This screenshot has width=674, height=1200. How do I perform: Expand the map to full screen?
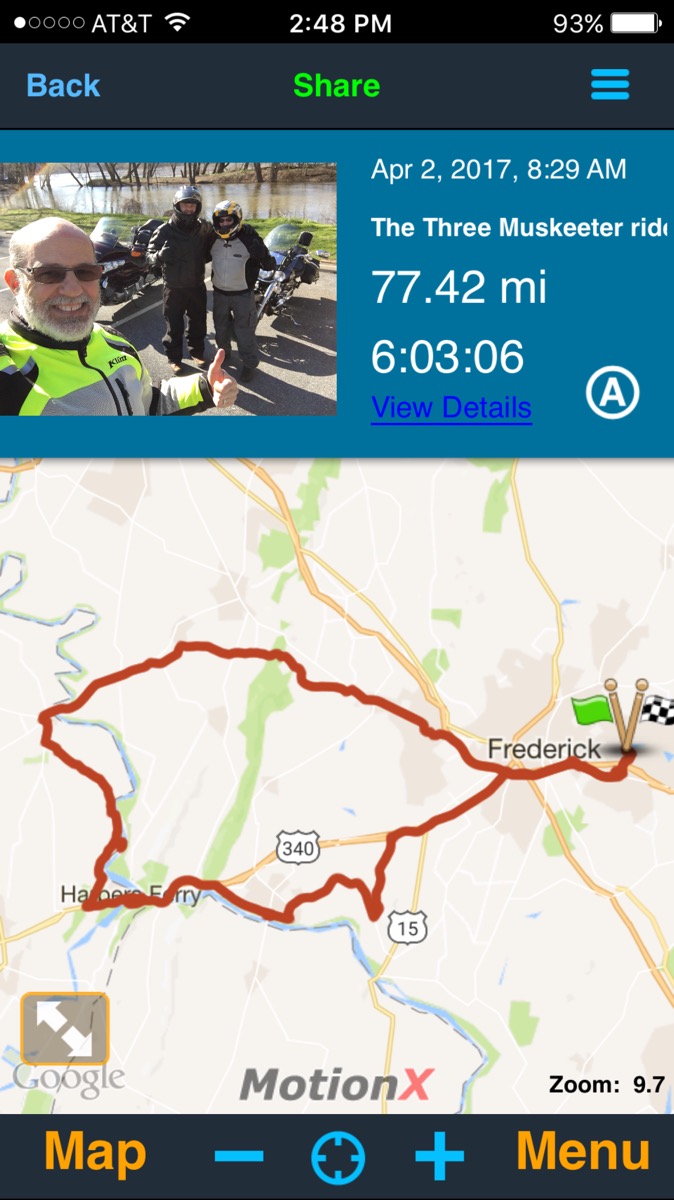tap(65, 1029)
